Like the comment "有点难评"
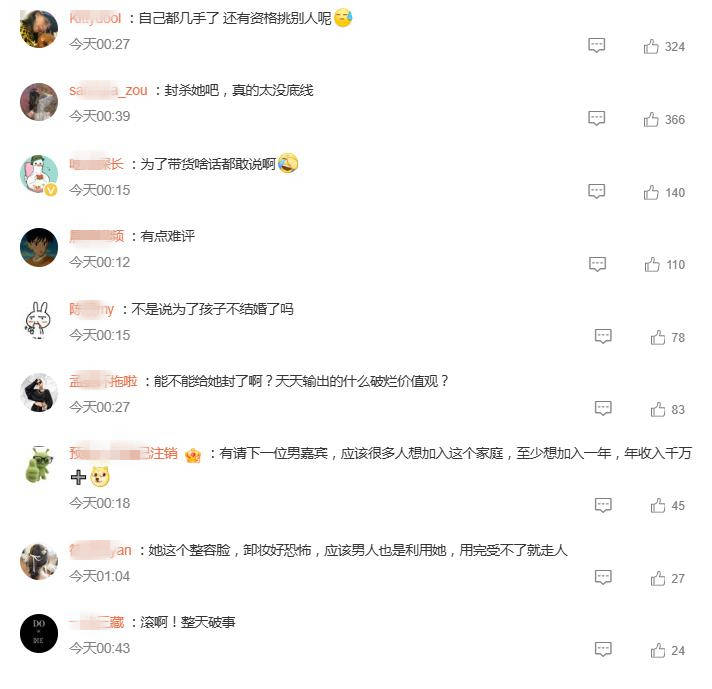Viewport: 712px width, 689px height. click(652, 265)
